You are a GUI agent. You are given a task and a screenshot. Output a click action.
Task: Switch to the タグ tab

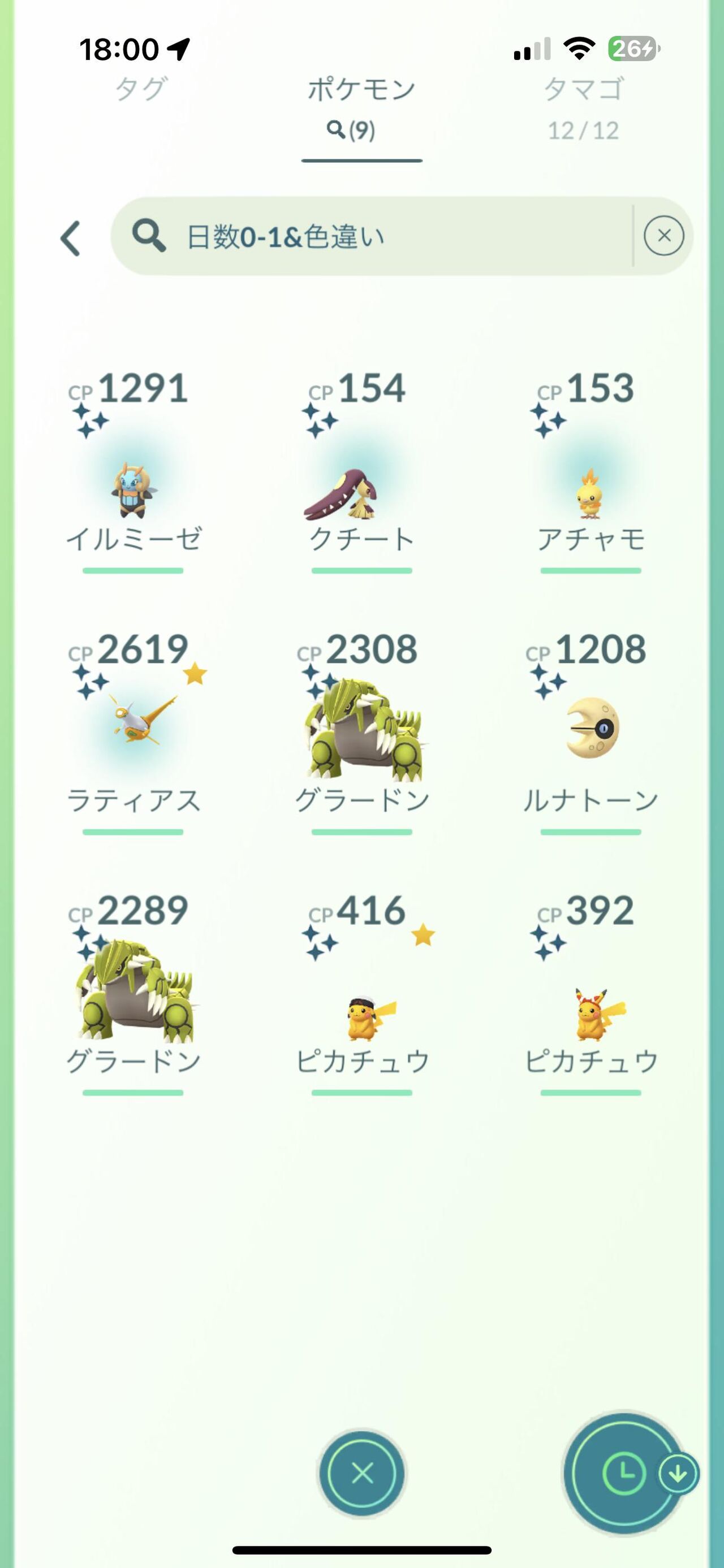pos(141,89)
